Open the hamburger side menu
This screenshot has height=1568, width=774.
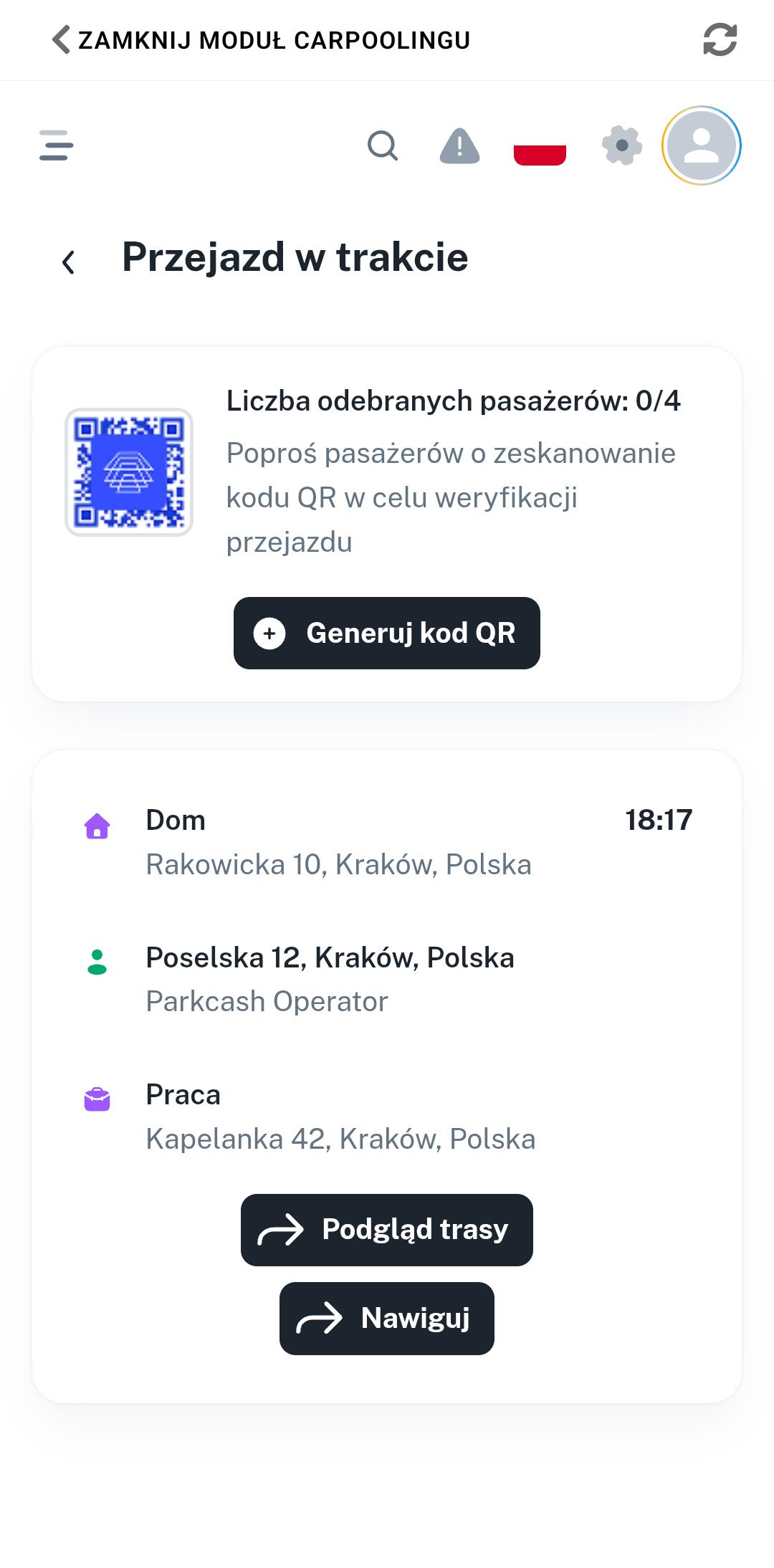pos(57,145)
